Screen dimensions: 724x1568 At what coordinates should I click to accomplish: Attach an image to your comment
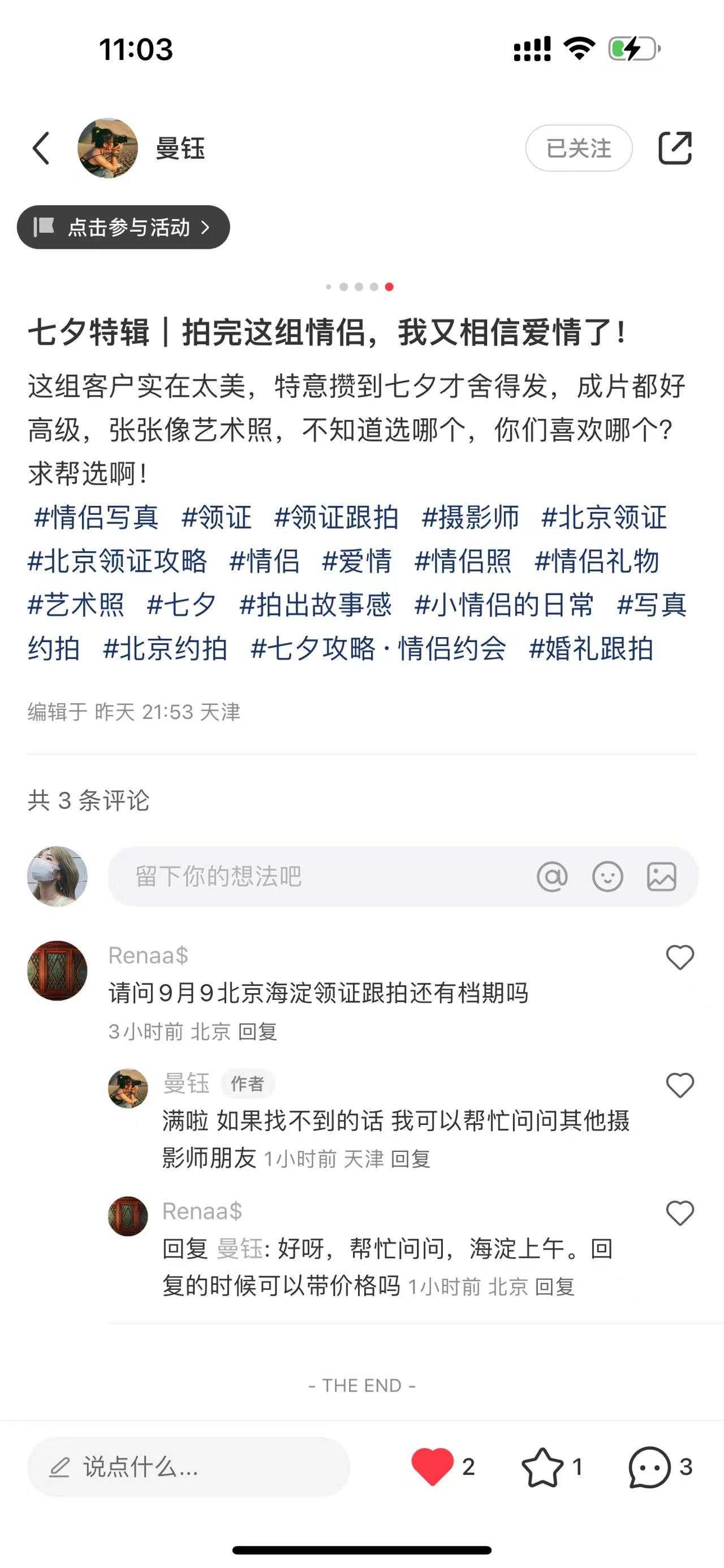[x=661, y=877]
